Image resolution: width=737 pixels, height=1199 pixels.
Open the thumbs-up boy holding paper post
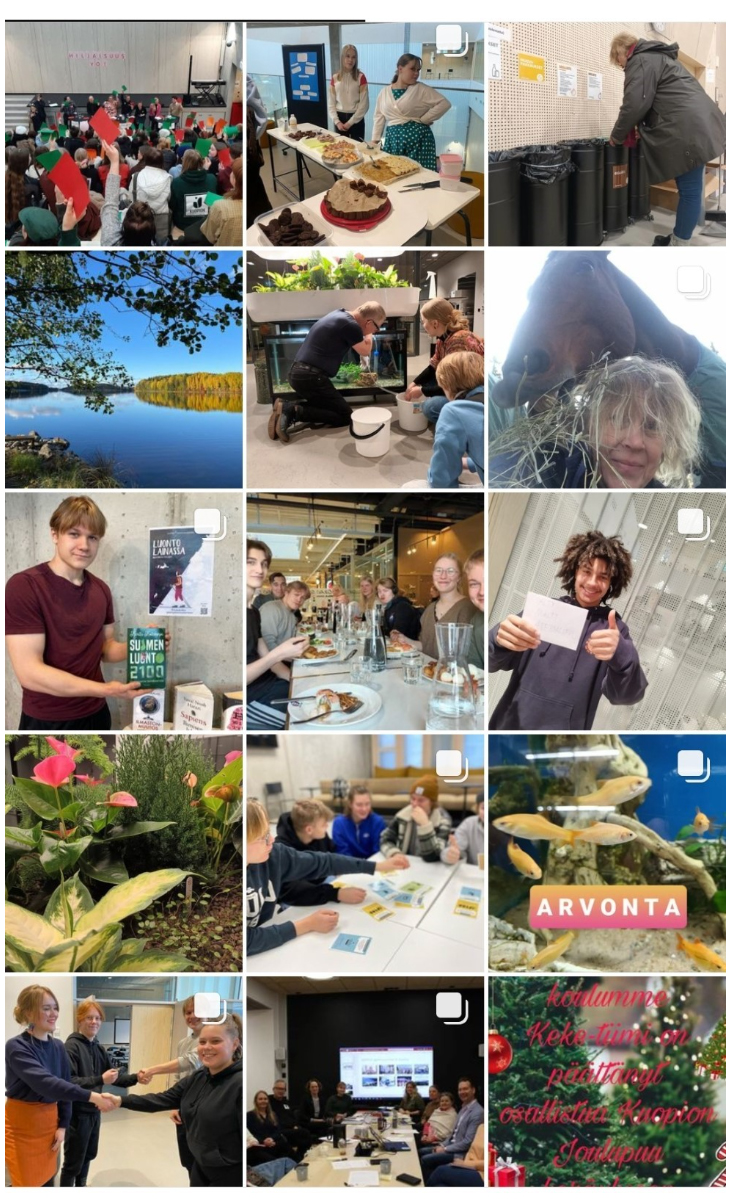coord(607,610)
